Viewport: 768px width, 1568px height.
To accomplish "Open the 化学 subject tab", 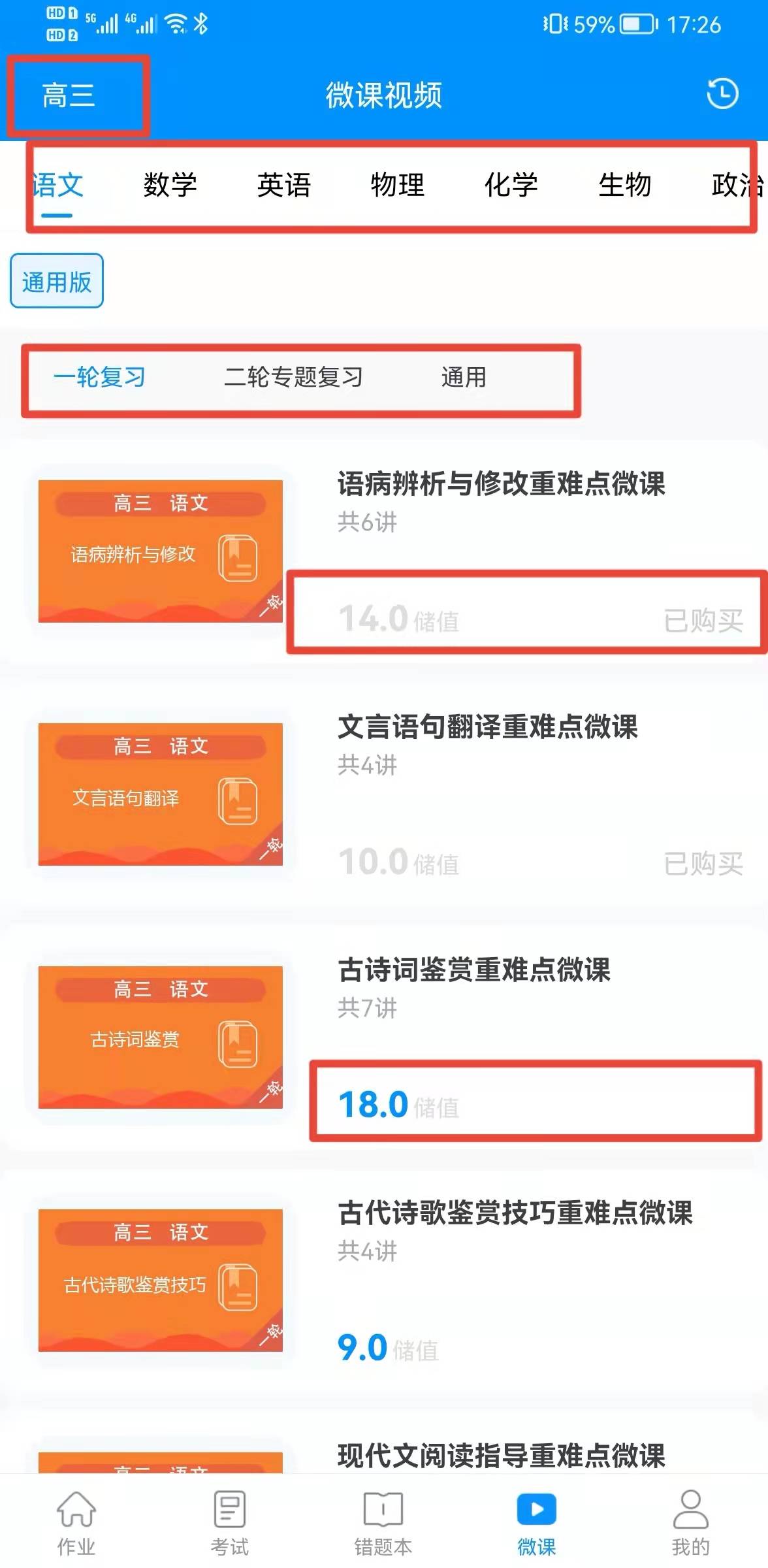I will pyautogui.click(x=511, y=185).
